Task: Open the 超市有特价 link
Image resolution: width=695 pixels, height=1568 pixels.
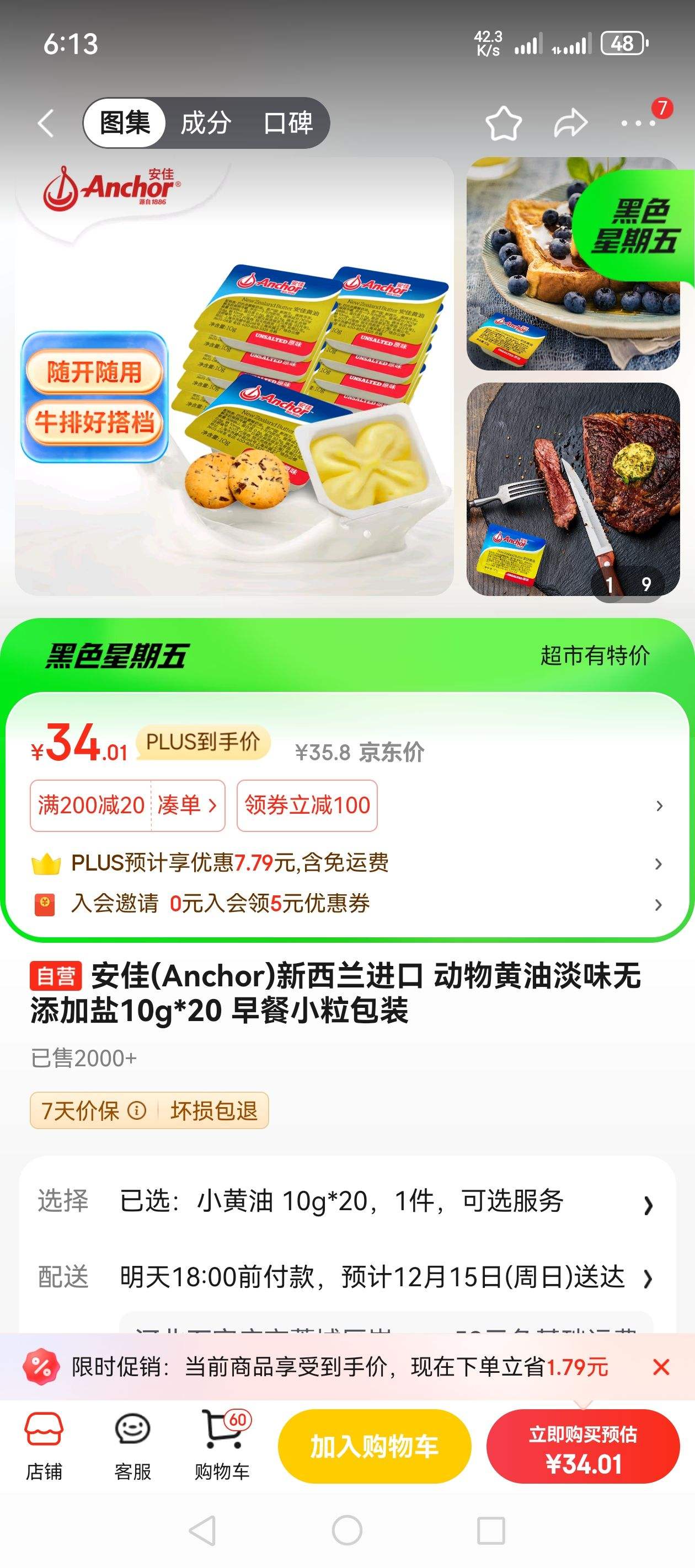Action: [x=595, y=656]
